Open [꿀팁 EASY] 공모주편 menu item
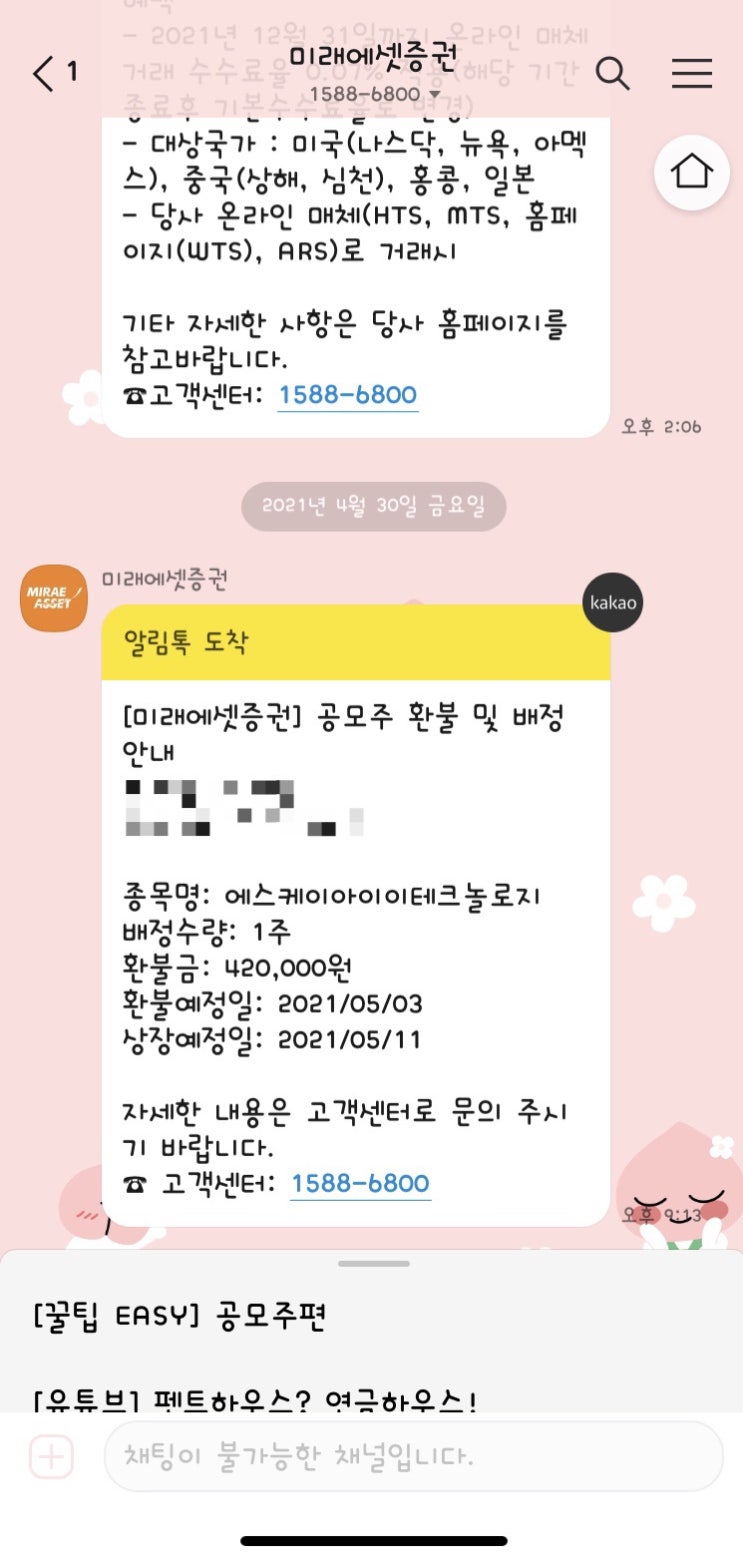 point(179,1317)
